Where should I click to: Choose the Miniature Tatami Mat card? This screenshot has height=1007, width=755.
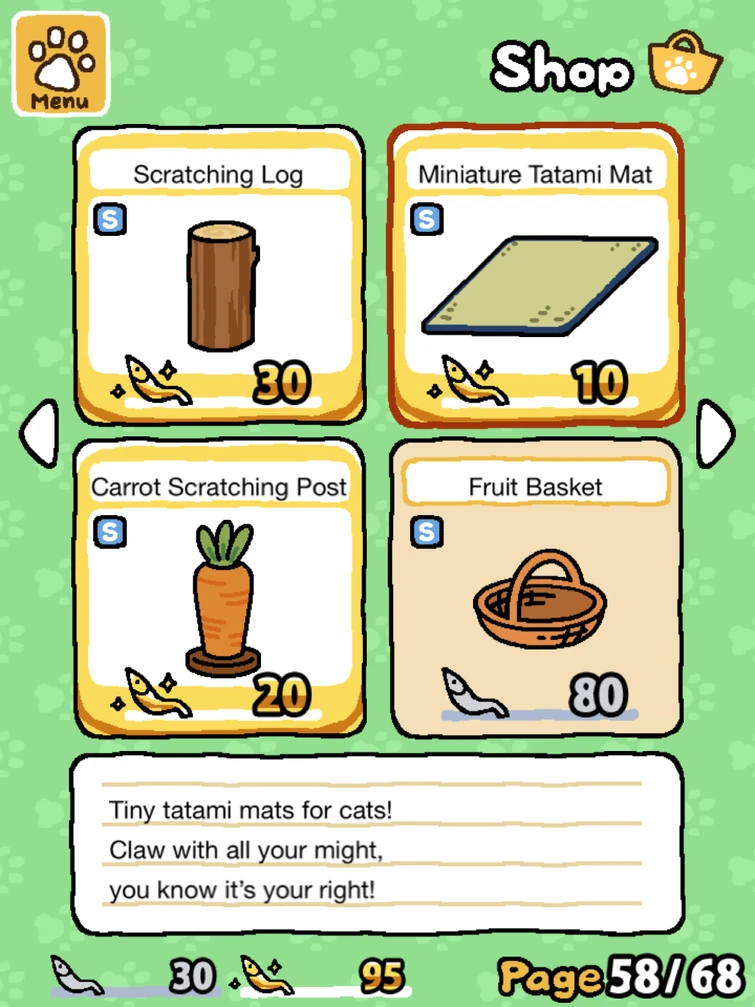(x=535, y=277)
